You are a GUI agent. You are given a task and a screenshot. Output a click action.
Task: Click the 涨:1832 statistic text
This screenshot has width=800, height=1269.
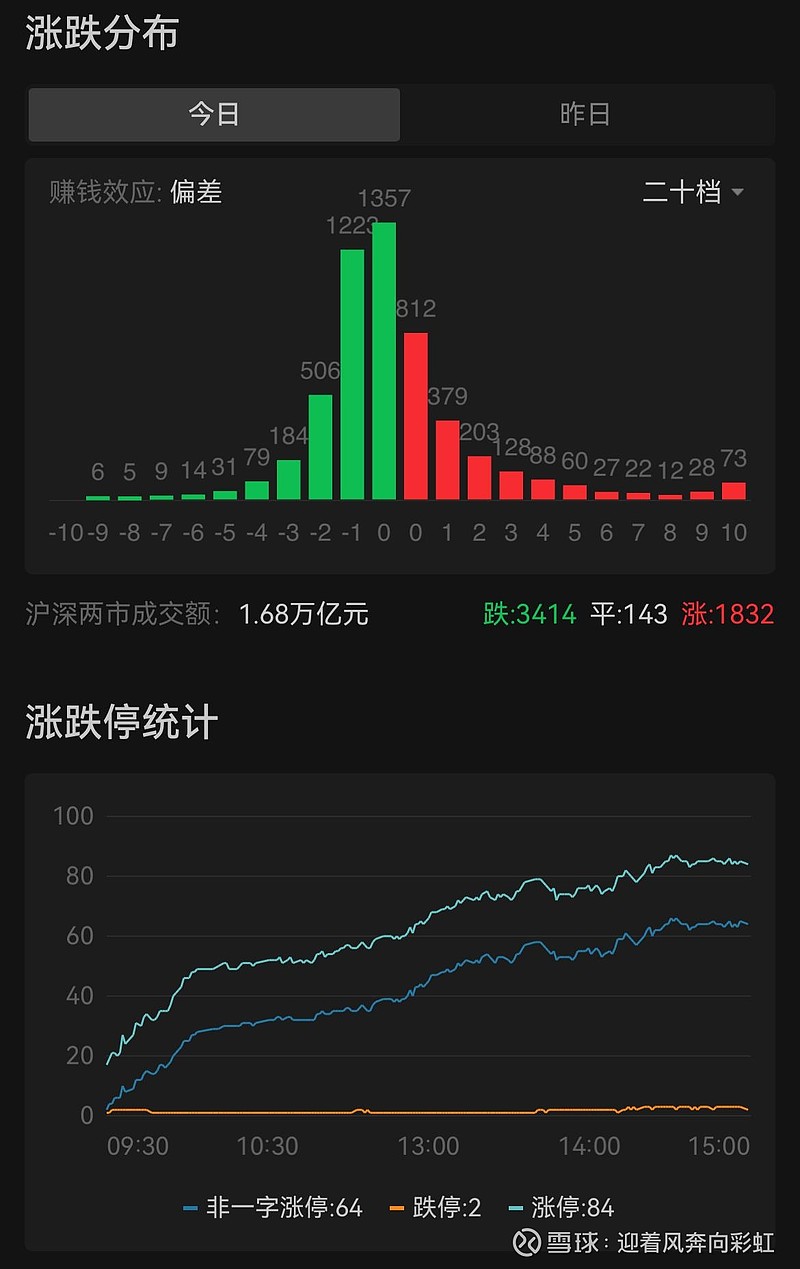[725, 614]
